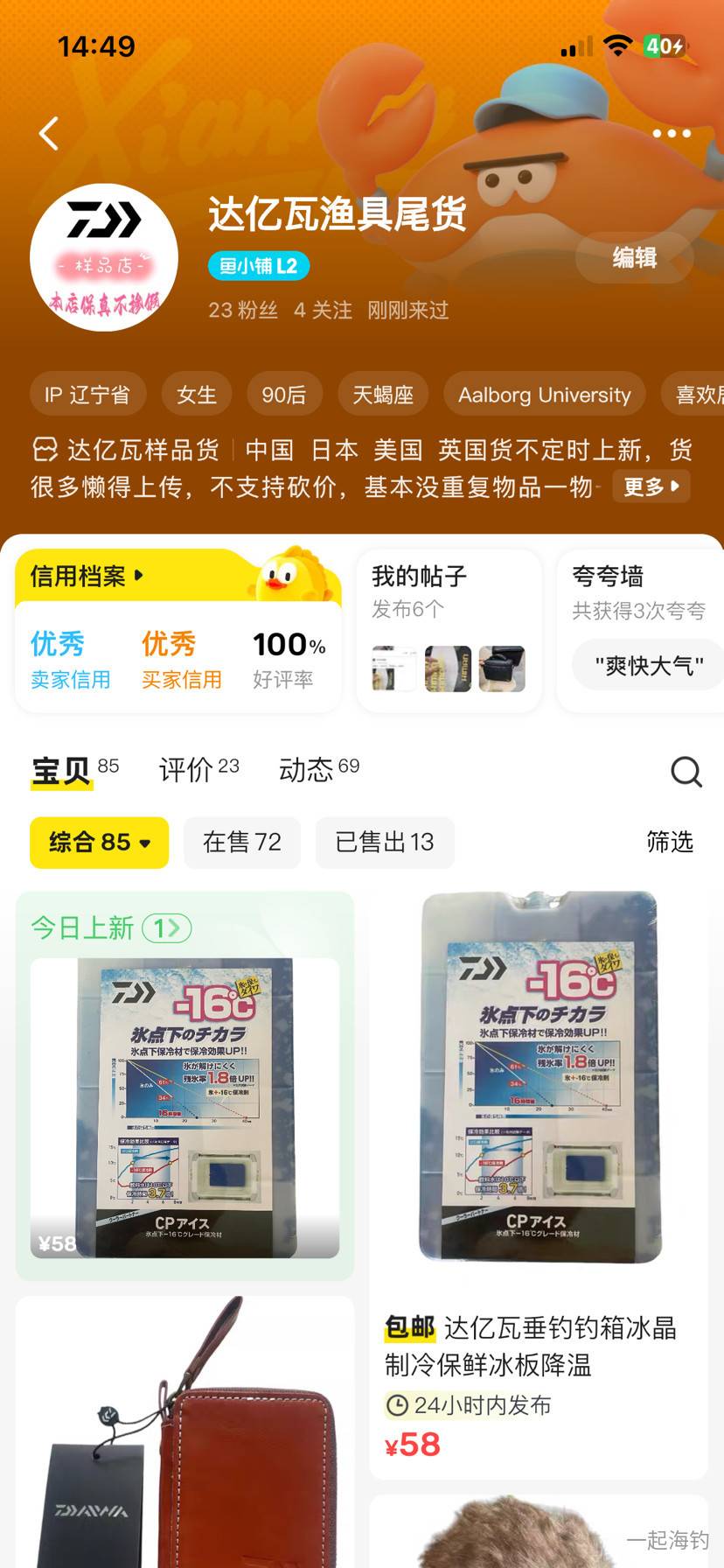Open the three-dot overflow menu

coord(672,134)
